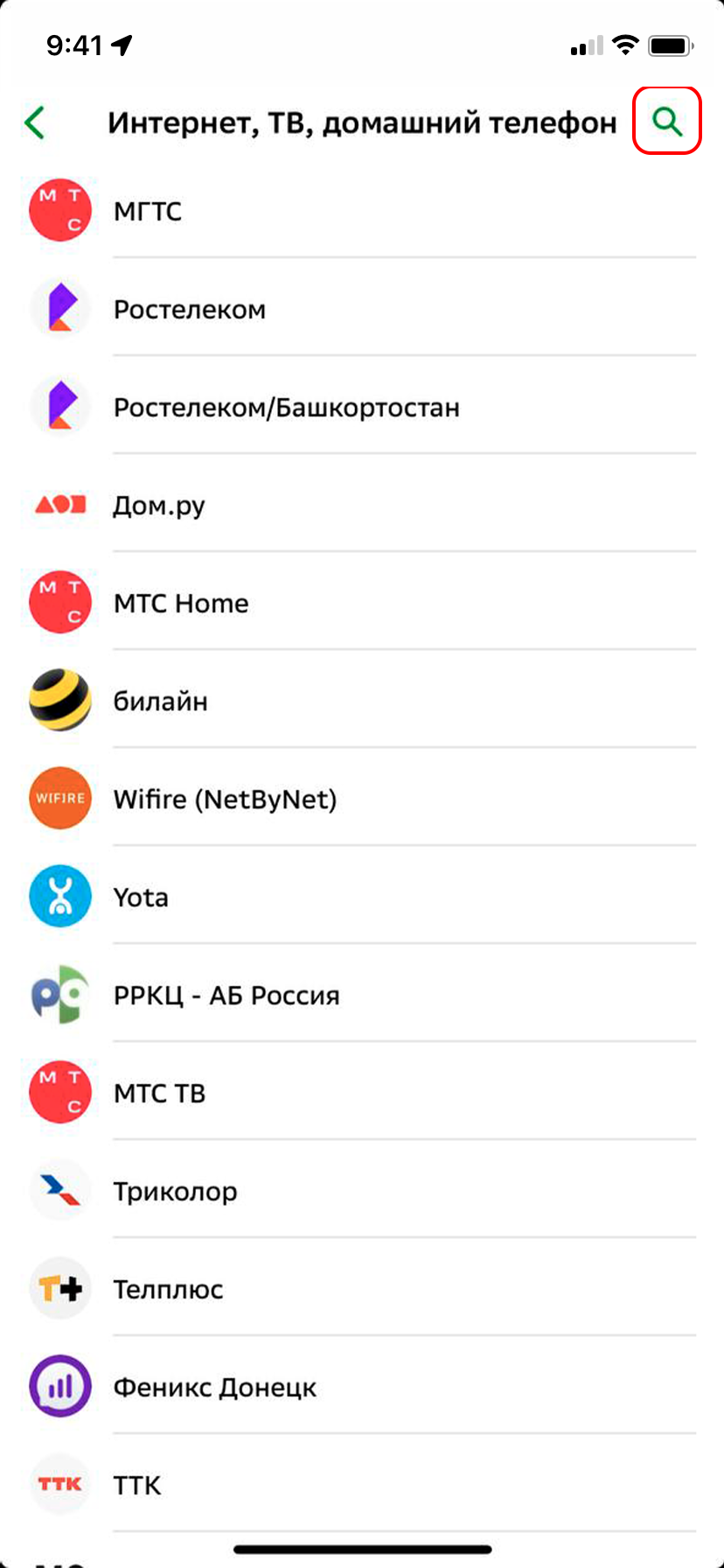Choose Телплюс provider
Viewport: 724px width, 1568px height.
coord(362,1289)
